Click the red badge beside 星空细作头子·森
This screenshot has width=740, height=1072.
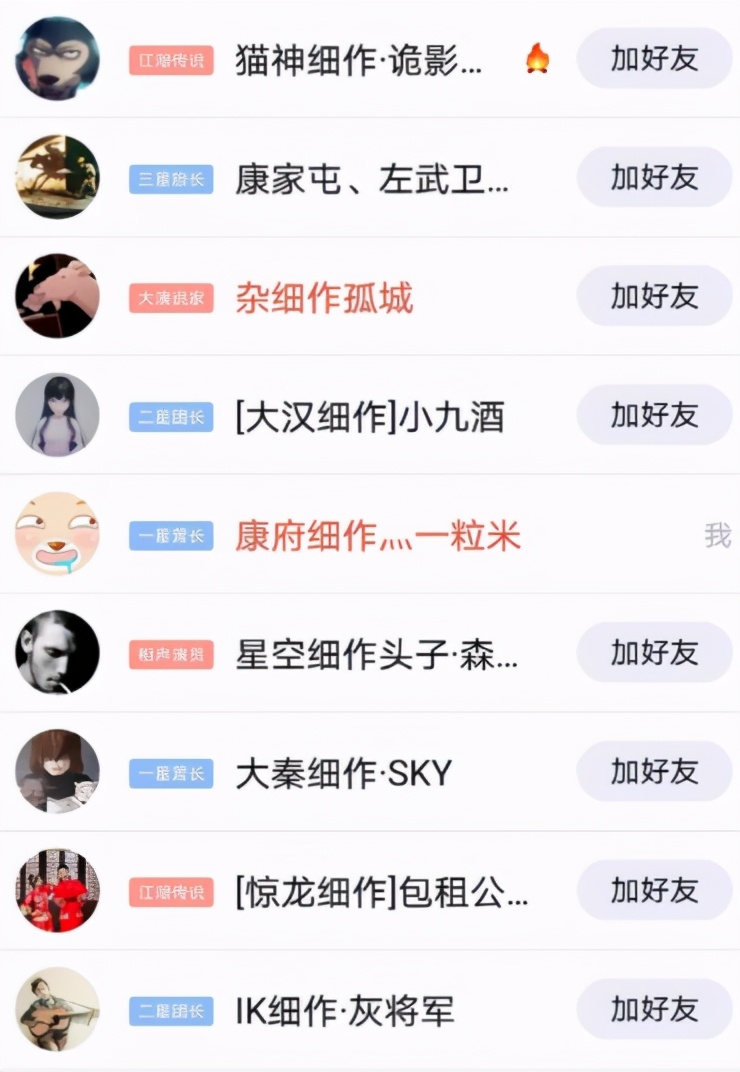pos(170,652)
